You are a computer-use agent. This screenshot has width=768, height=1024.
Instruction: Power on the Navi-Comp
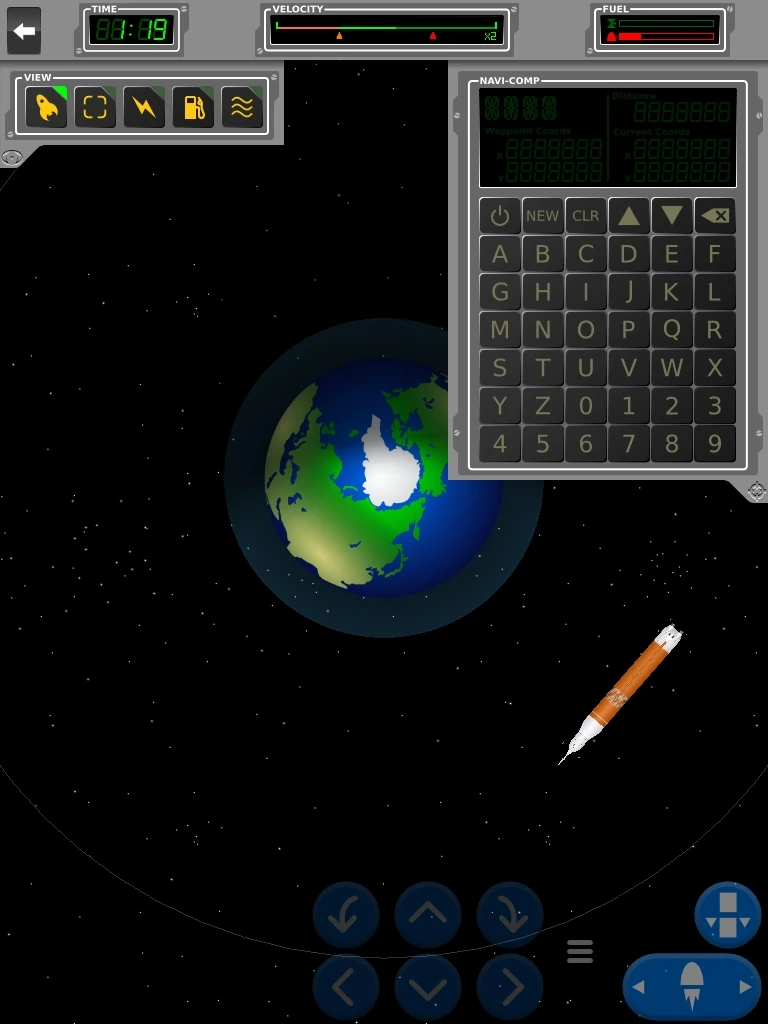[500, 215]
